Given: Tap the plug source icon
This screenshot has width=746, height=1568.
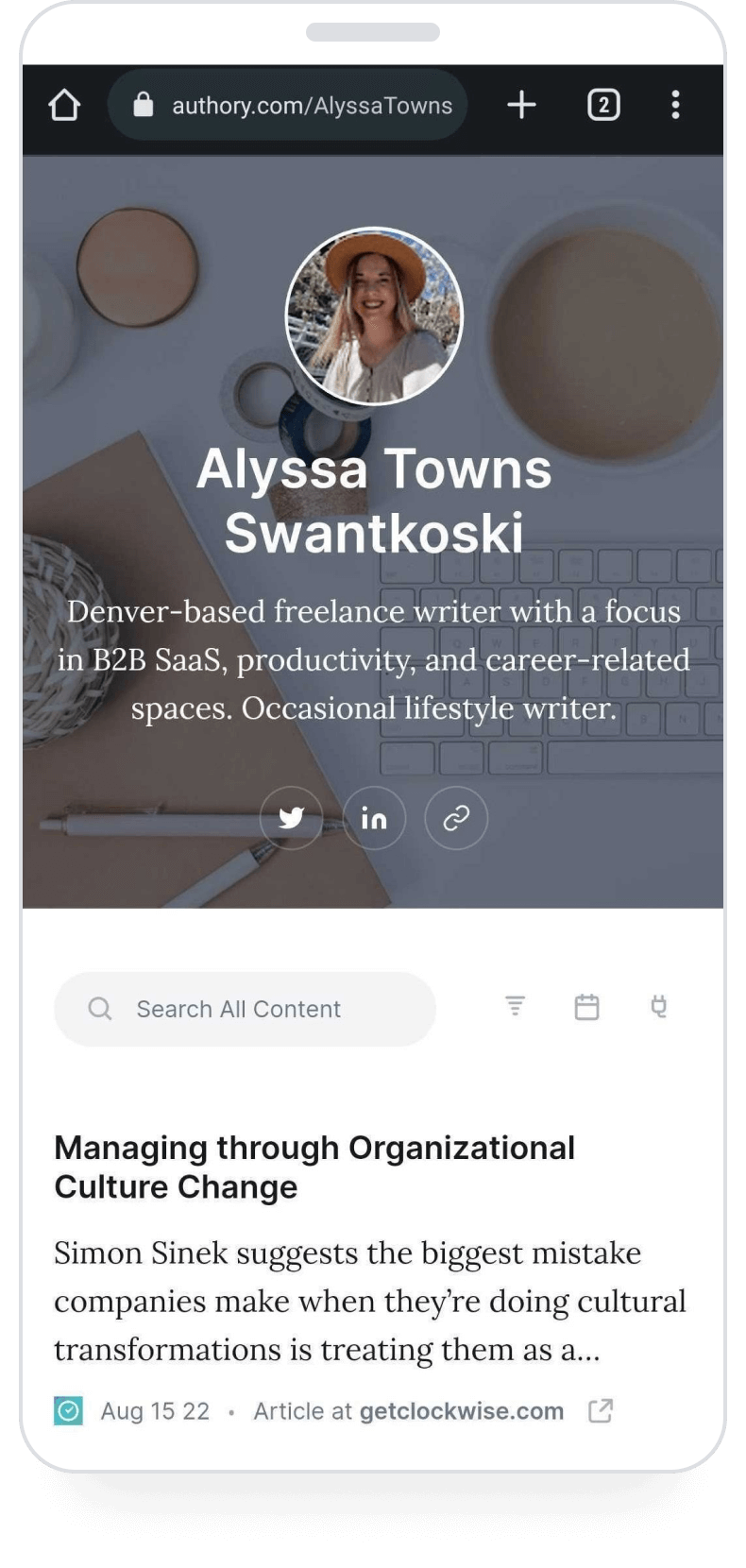Looking at the screenshot, I should click(659, 1007).
